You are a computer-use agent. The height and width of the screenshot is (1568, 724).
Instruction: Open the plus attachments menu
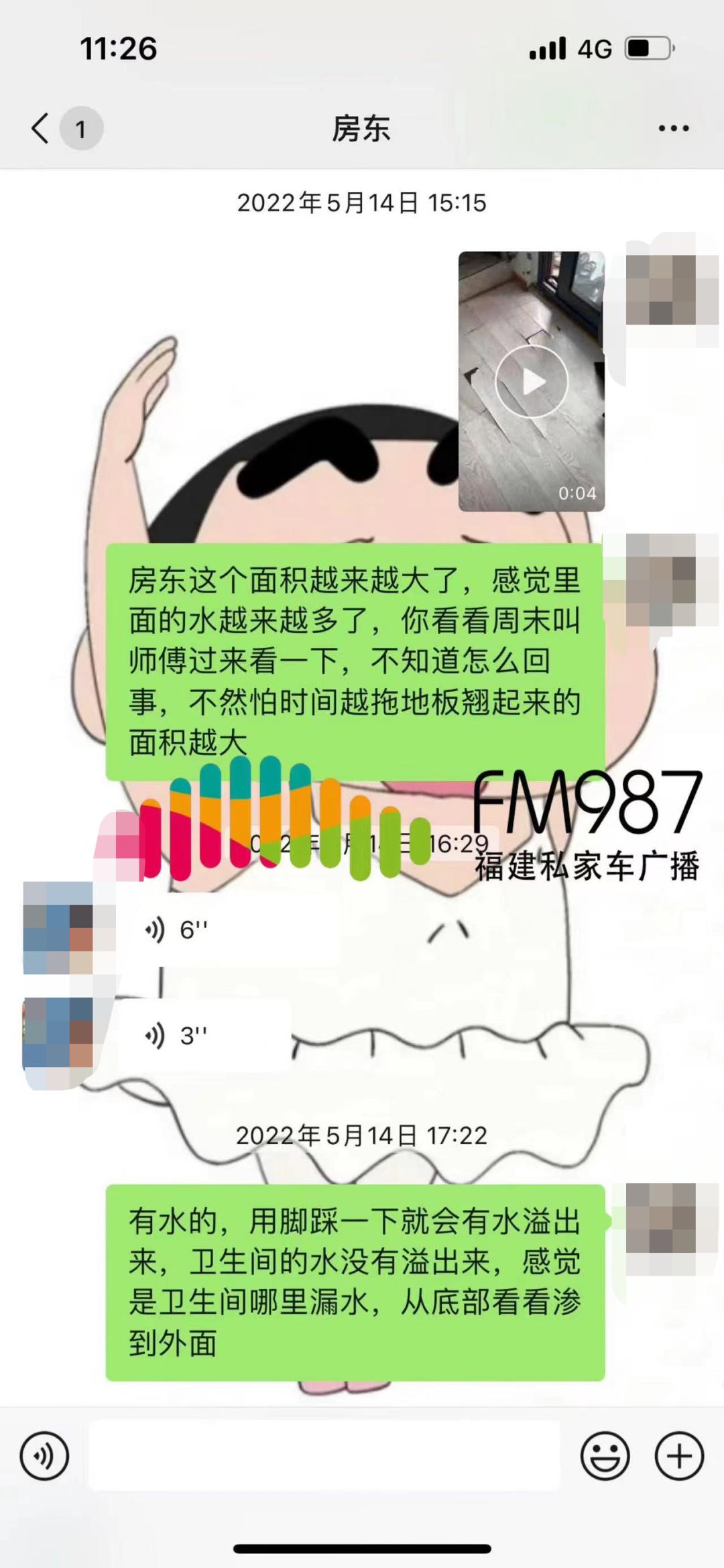(x=678, y=1456)
